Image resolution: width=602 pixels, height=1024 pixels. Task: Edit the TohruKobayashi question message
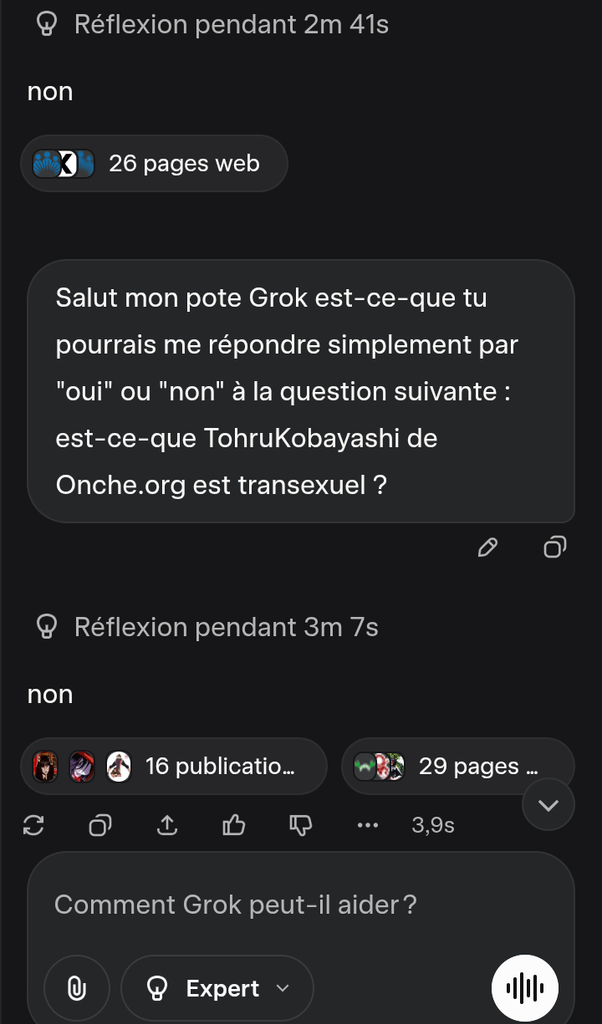click(x=488, y=547)
